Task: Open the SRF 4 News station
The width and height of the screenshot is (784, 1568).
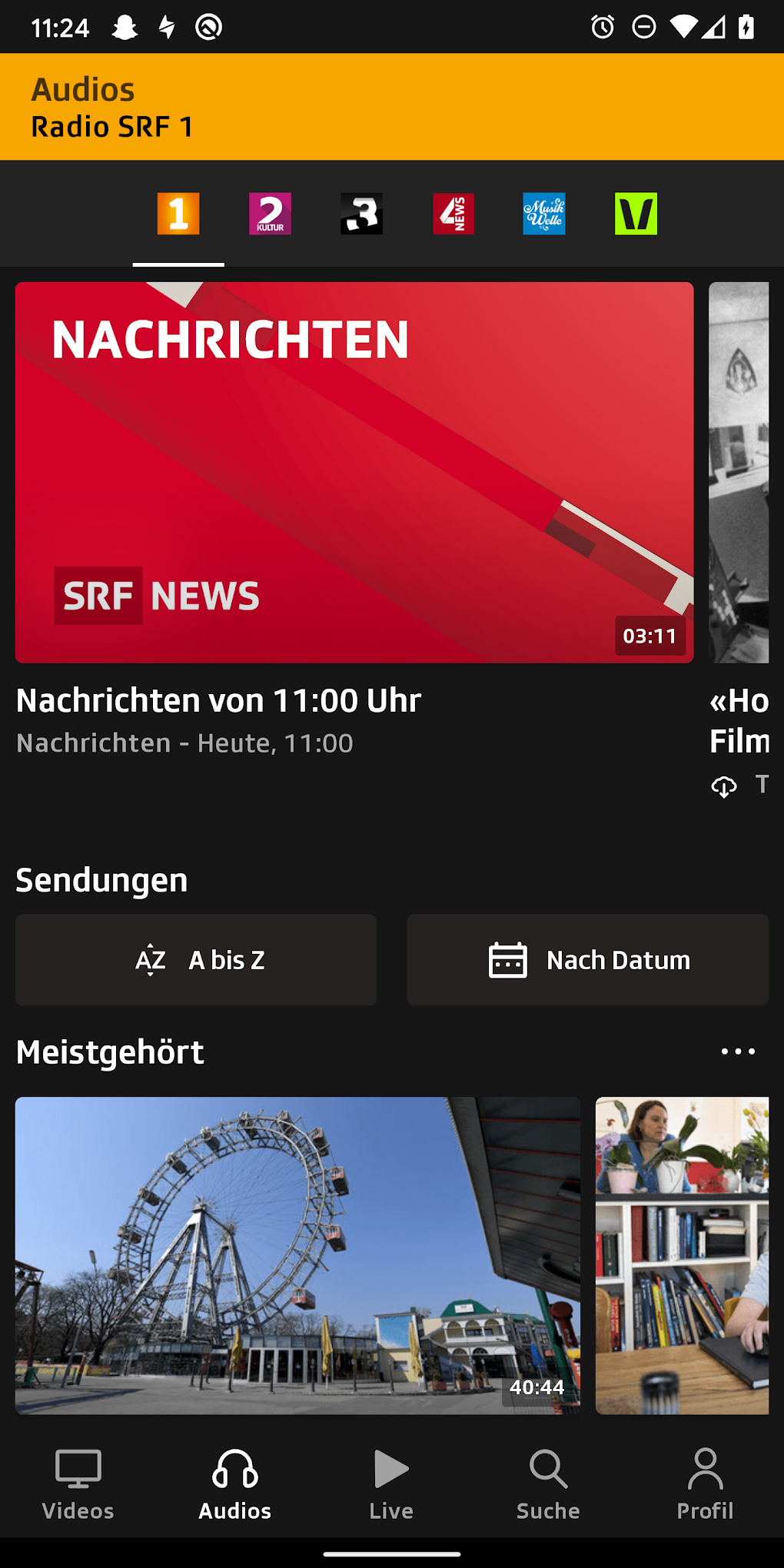Action: 453,214
